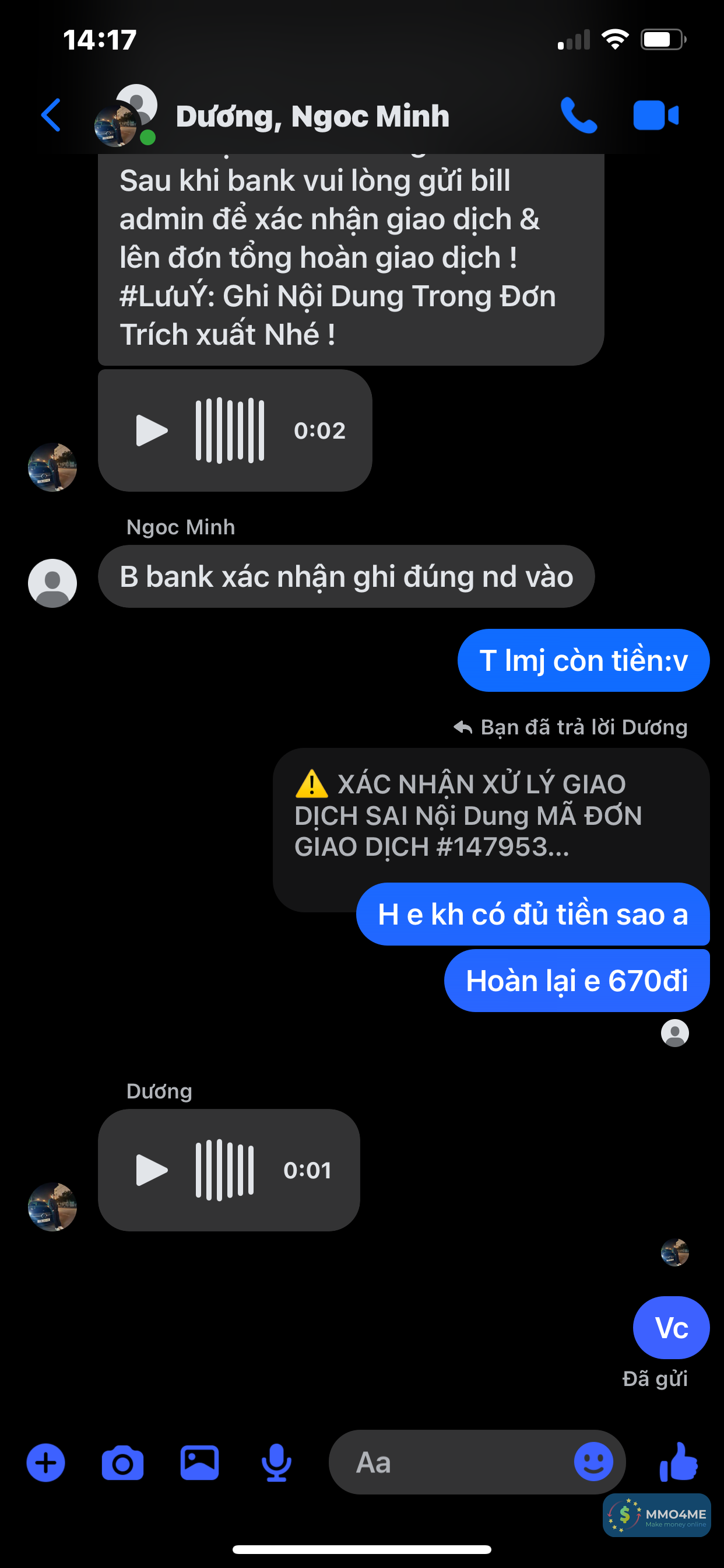Open the plus menu for more actions
Image resolution: width=724 pixels, height=1568 pixels.
[45, 1462]
